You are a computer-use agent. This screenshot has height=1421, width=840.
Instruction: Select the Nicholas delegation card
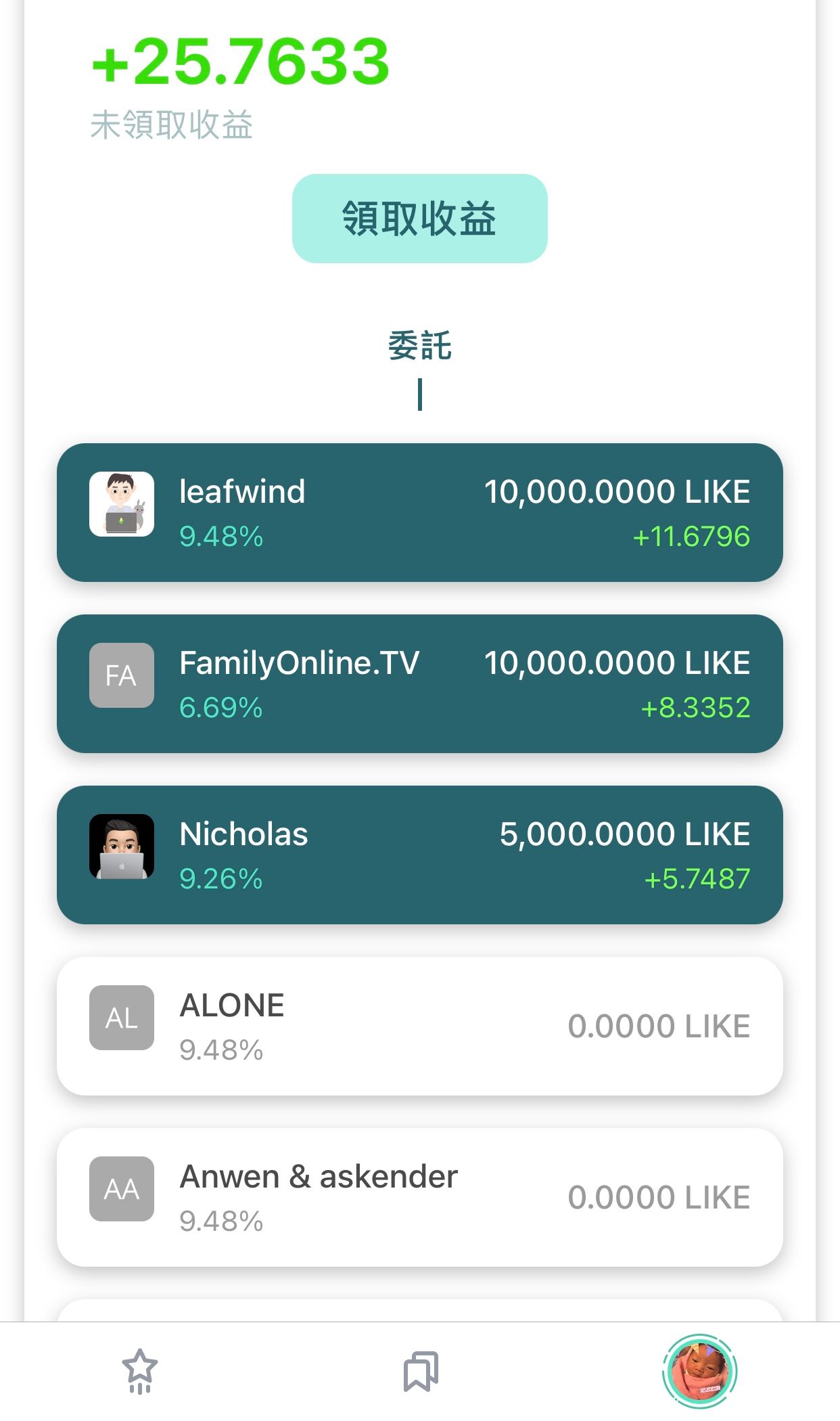(419, 855)
